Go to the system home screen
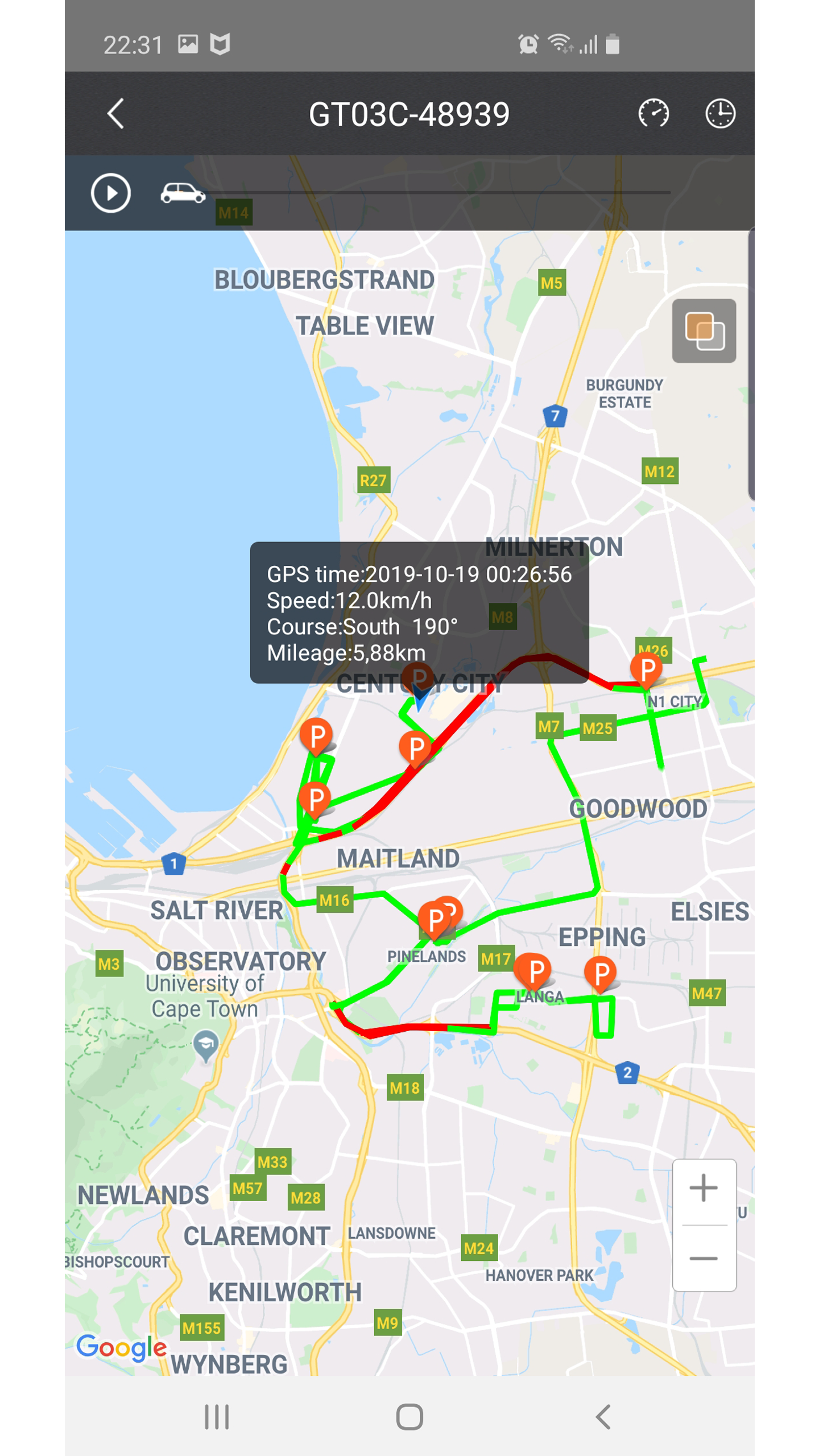Image resolution: width=819 pixels, height=1456 pixels. pos(409,1416)
